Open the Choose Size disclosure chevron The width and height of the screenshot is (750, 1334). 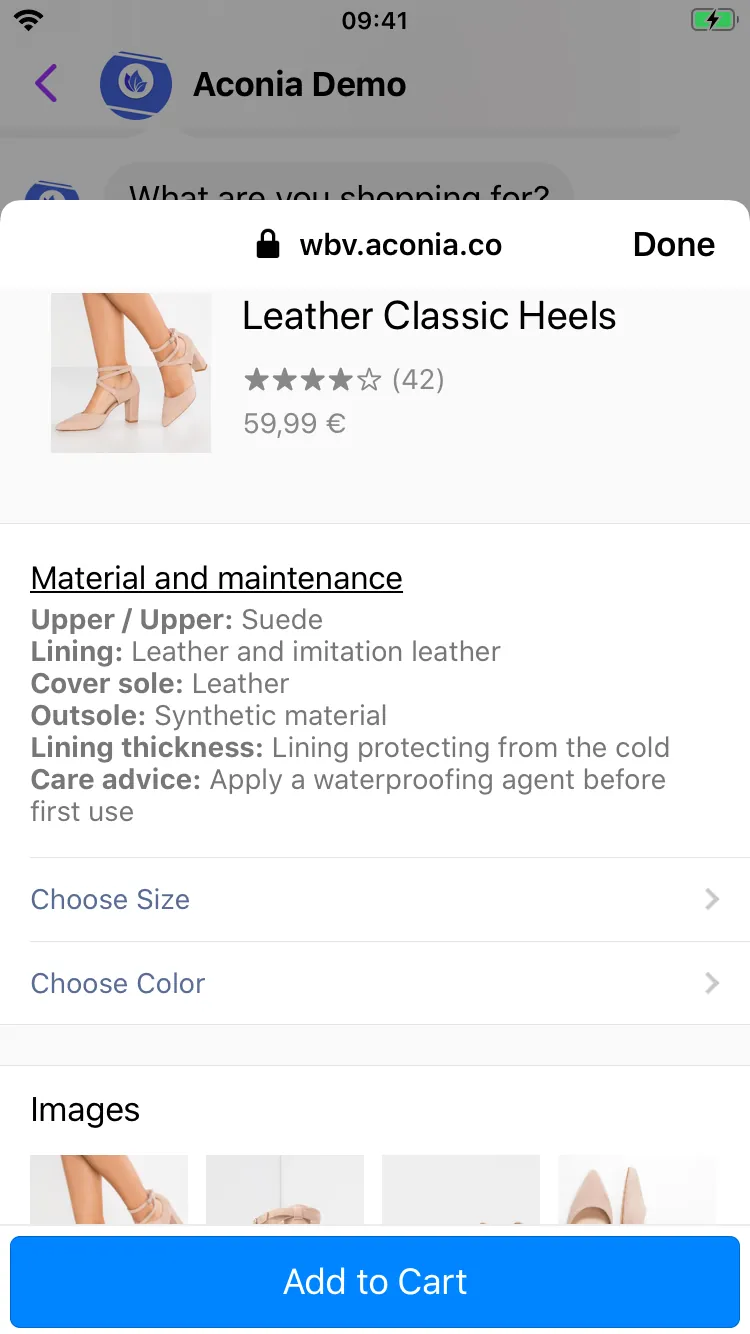[712, 899]
